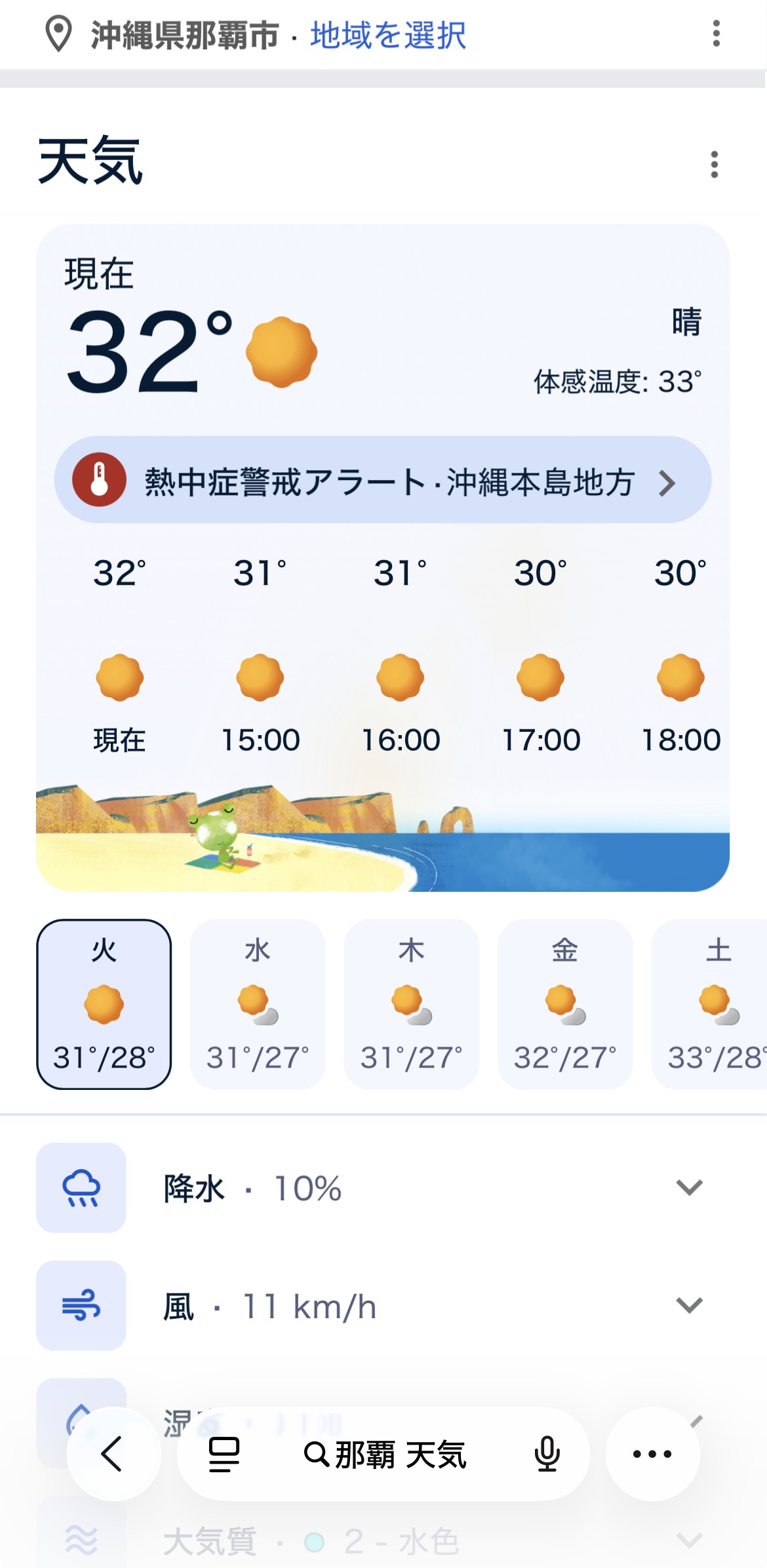This screenshot has height=1568, width=767.
Task: Open the 熱中症警戒アラート banner
Action: [x=383, y=480]
